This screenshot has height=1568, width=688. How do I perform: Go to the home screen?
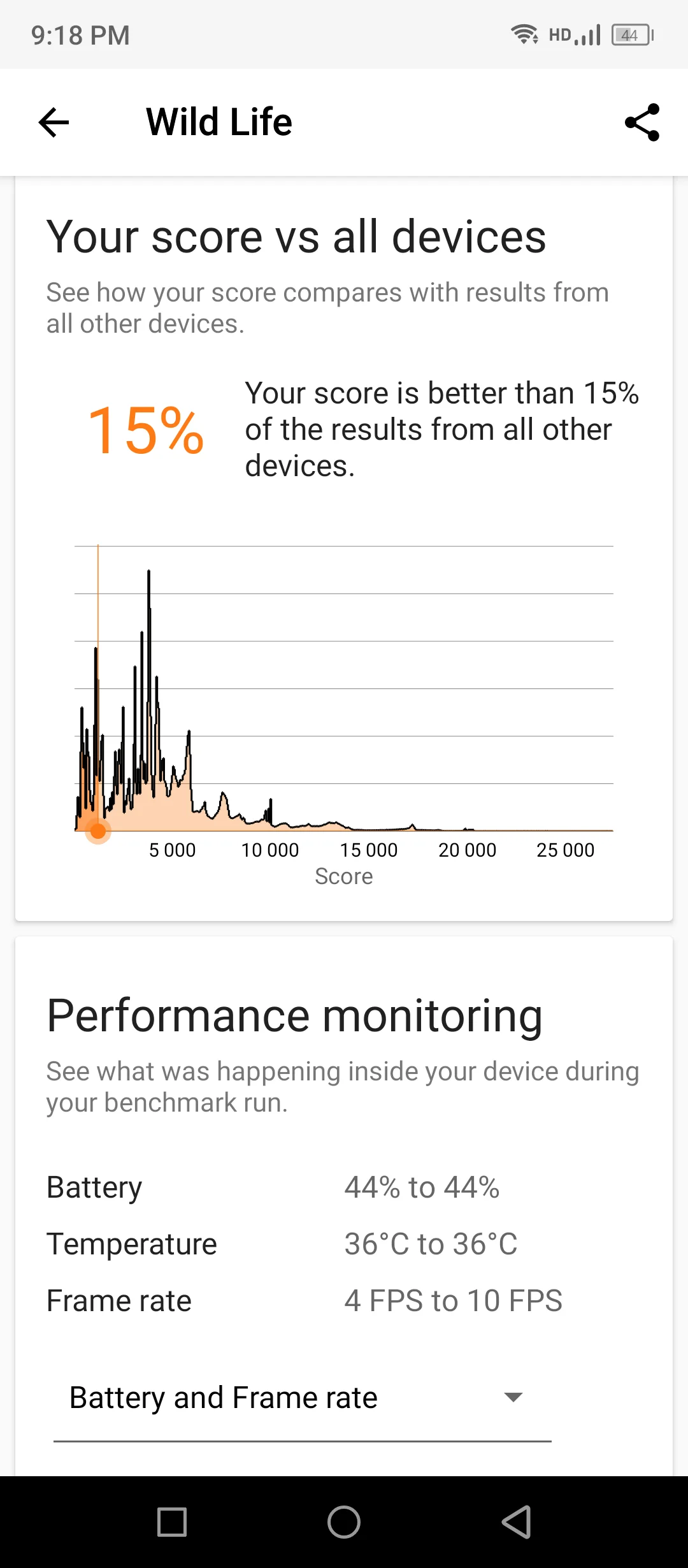(x=344, y=1521)
